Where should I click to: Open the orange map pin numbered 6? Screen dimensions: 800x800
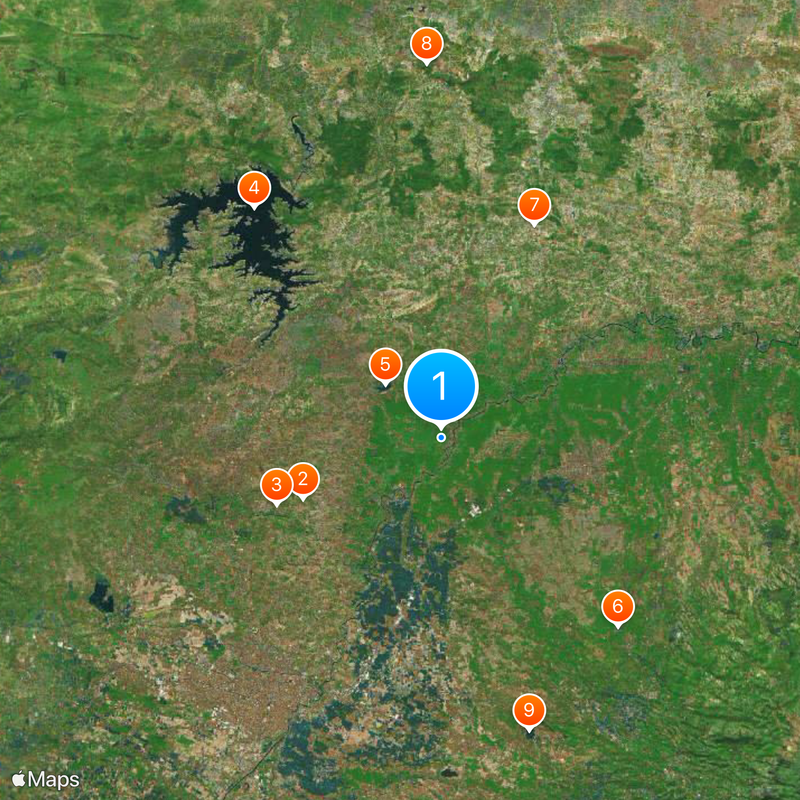tap(617, 606)
